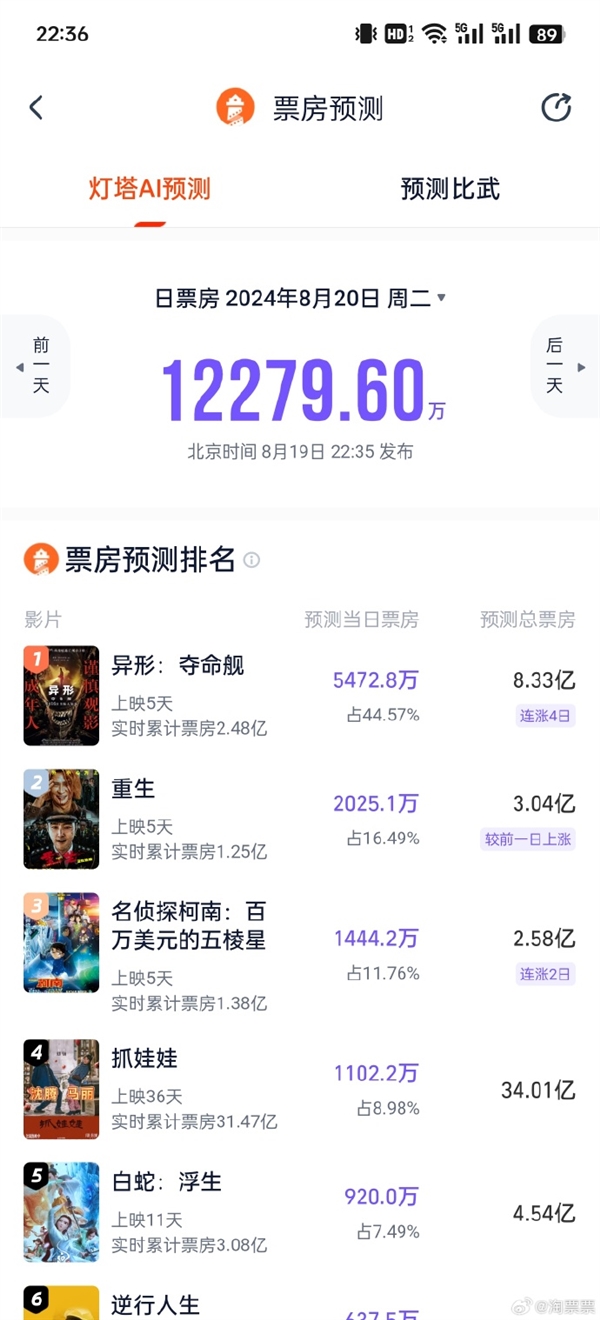Open the movie 重生

(134, 789)
